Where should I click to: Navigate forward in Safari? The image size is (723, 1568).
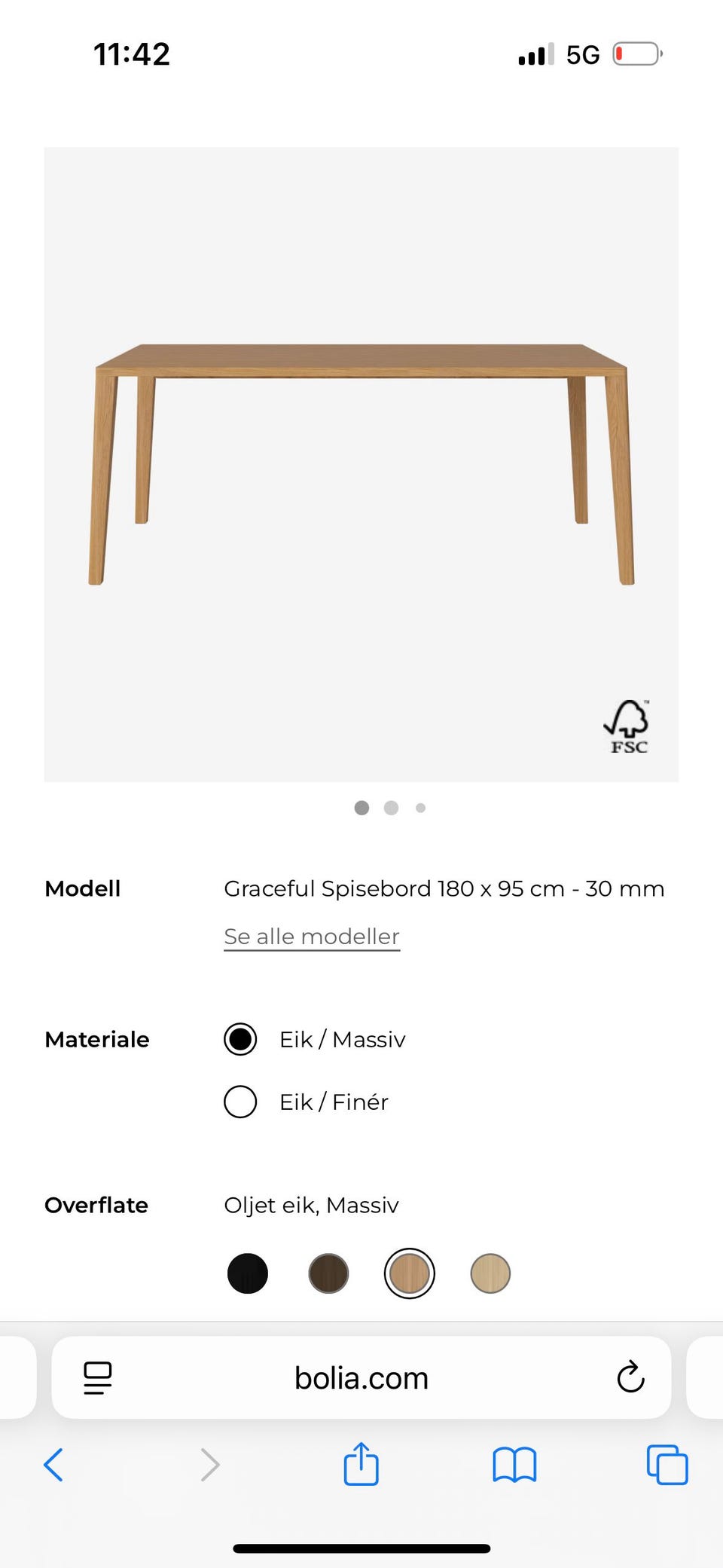(x=210, y=1466)
